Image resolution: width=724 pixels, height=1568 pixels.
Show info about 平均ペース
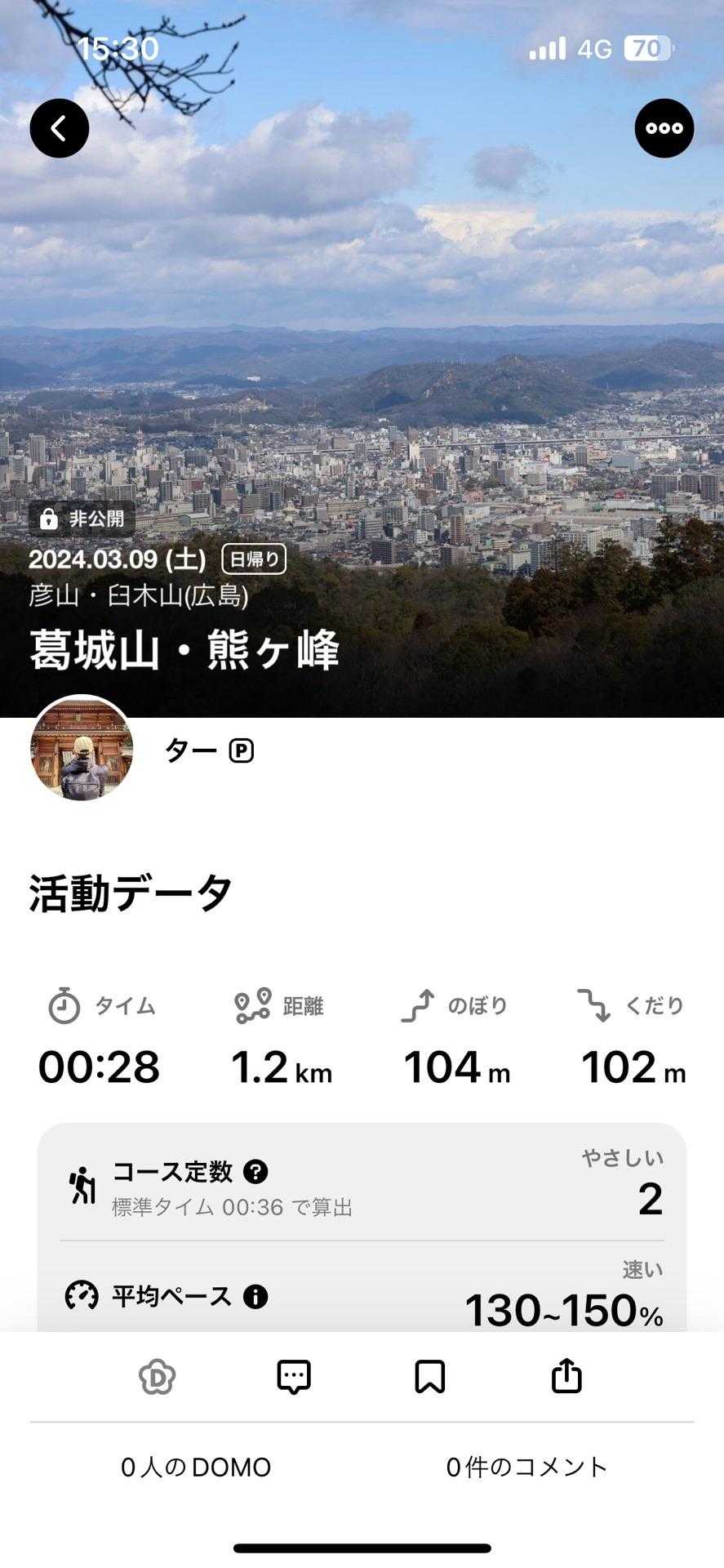coord(255,1296)
